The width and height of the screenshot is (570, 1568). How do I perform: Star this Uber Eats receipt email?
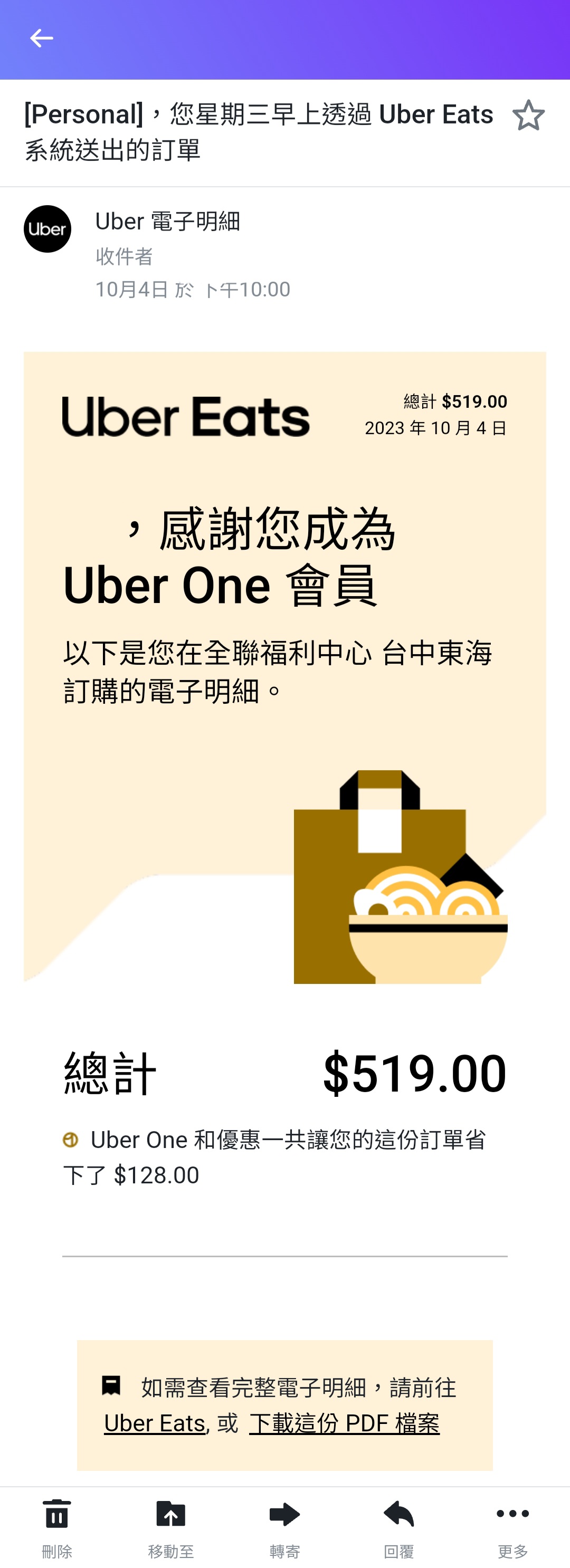pos(527,116)
